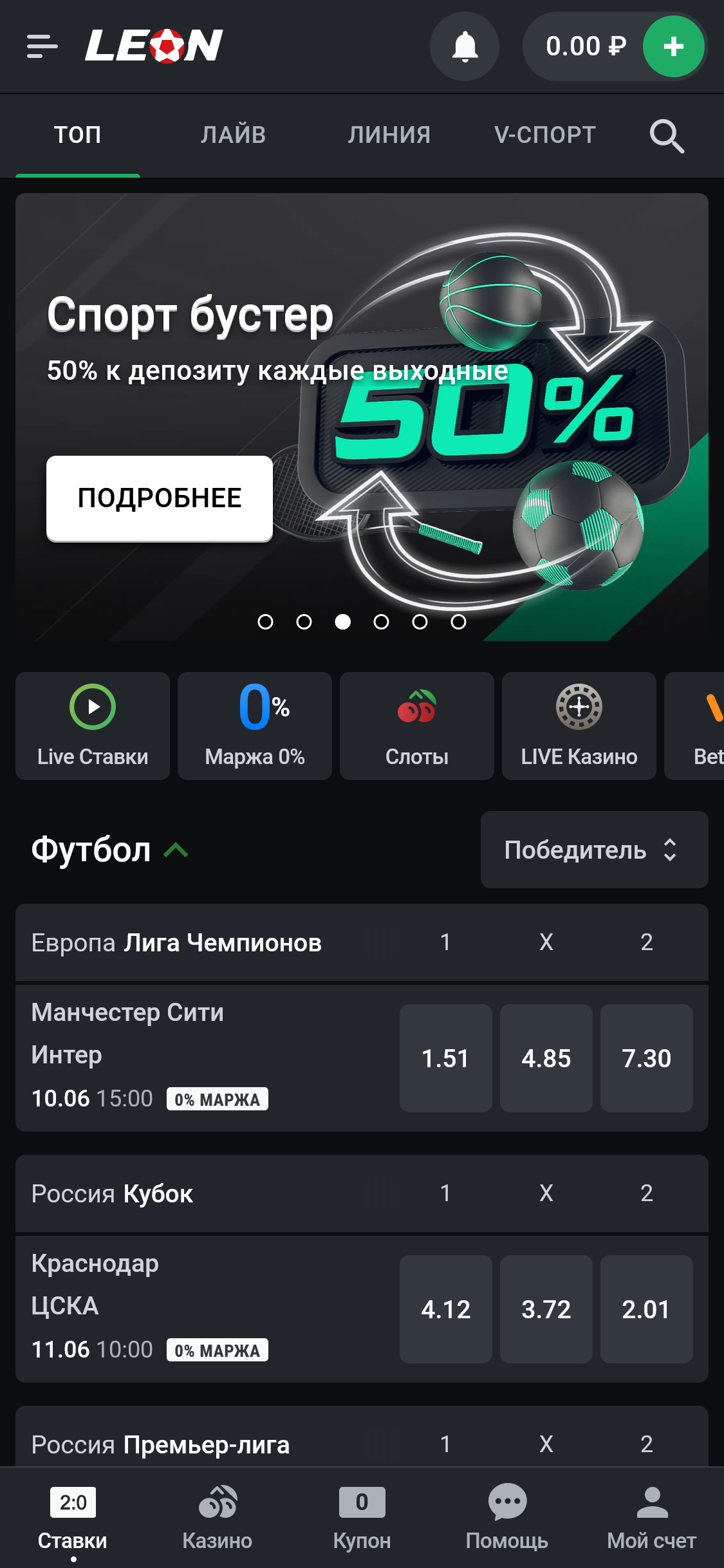Screen dimensions: 724x1568
Task: Open the Победитель market dropdown
Action: coord(594,850)
